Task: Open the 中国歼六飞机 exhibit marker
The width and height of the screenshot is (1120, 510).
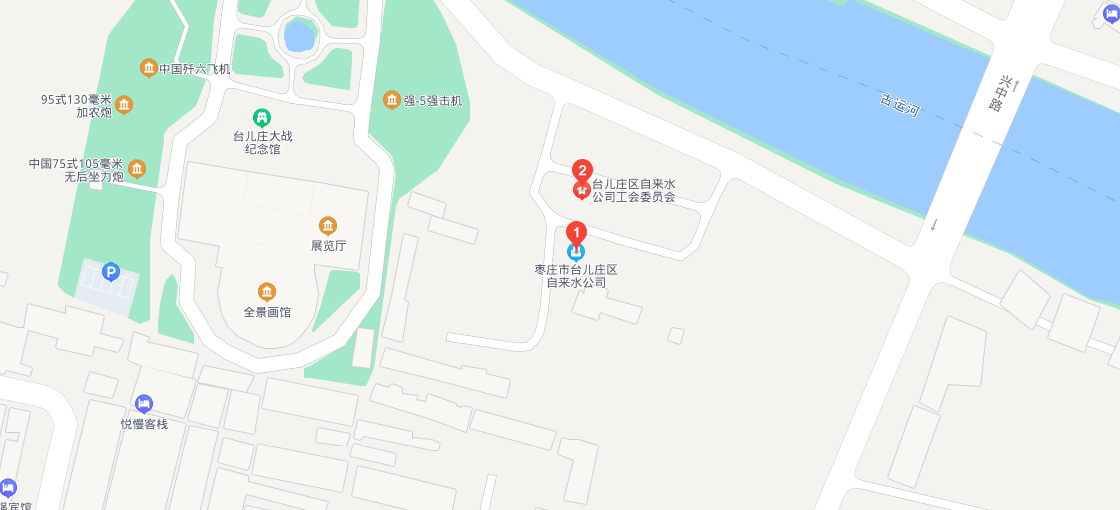Action: pos(149,68)
